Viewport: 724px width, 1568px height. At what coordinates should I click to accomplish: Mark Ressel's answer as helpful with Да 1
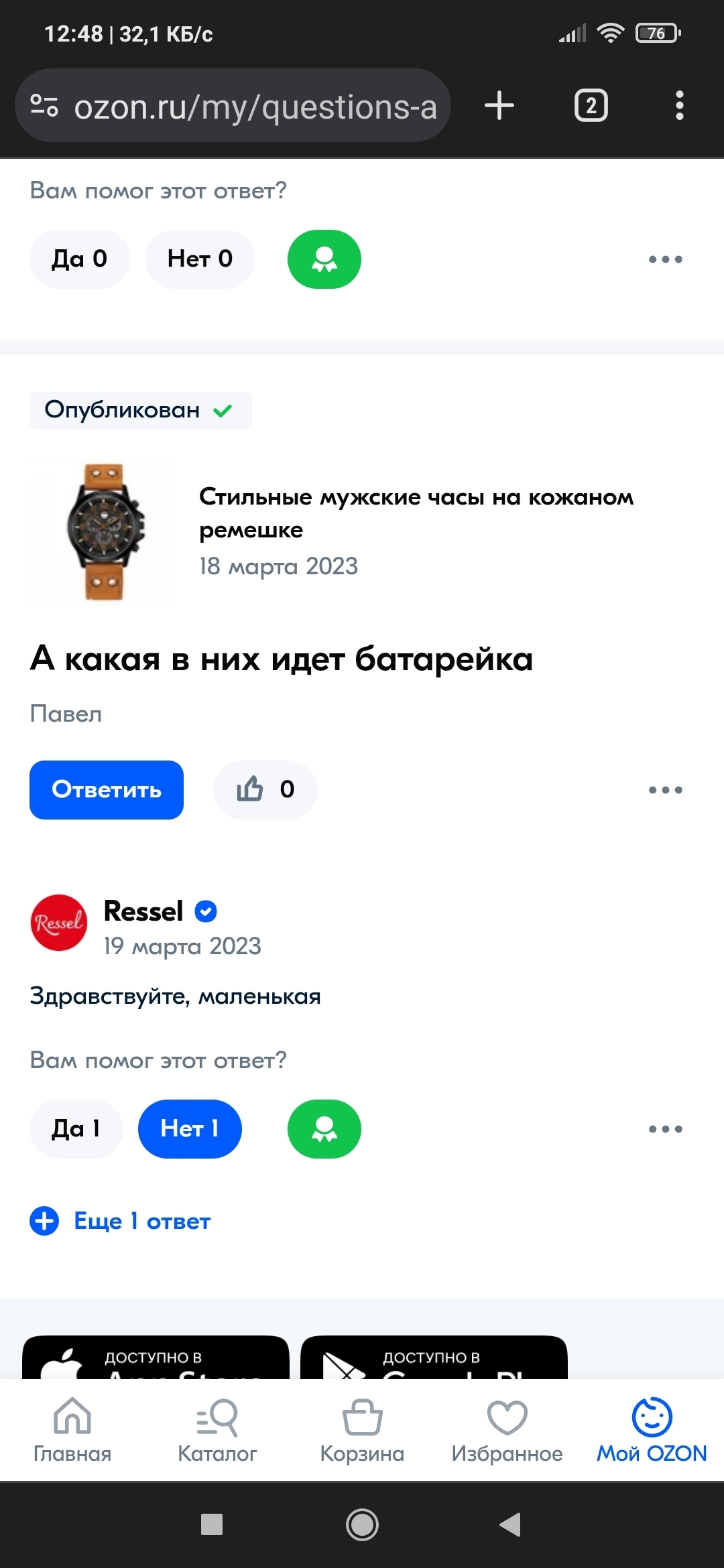(x=76, y=1129)
